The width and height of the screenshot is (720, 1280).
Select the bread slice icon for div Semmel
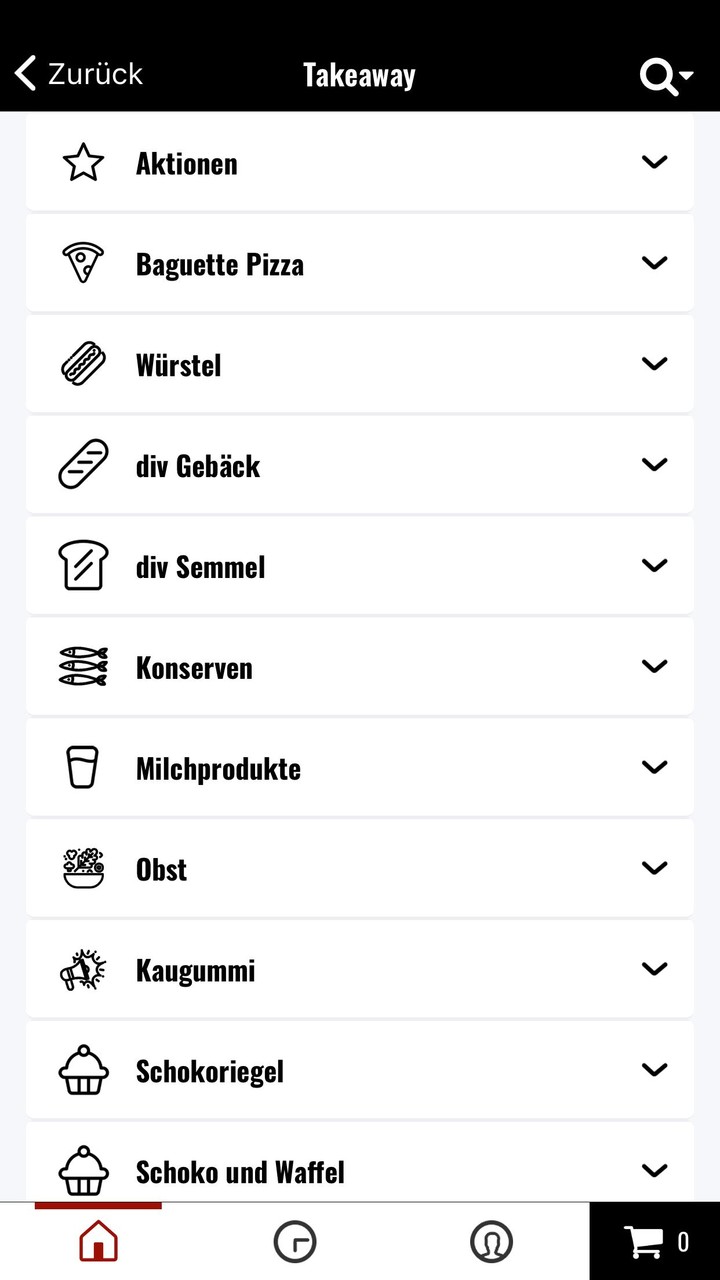click(x=83, y=565)
